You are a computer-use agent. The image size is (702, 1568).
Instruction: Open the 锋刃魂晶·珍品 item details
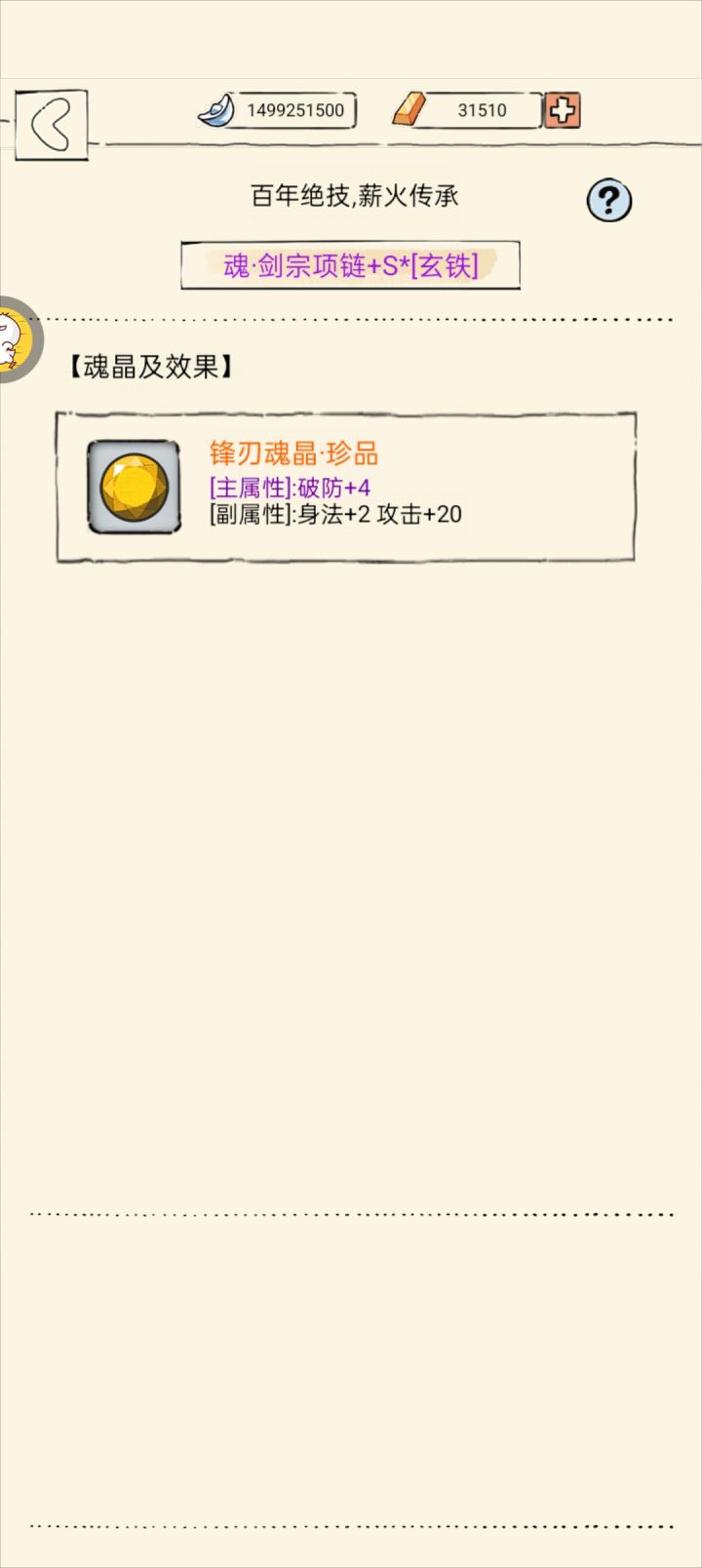click(292, 453)
